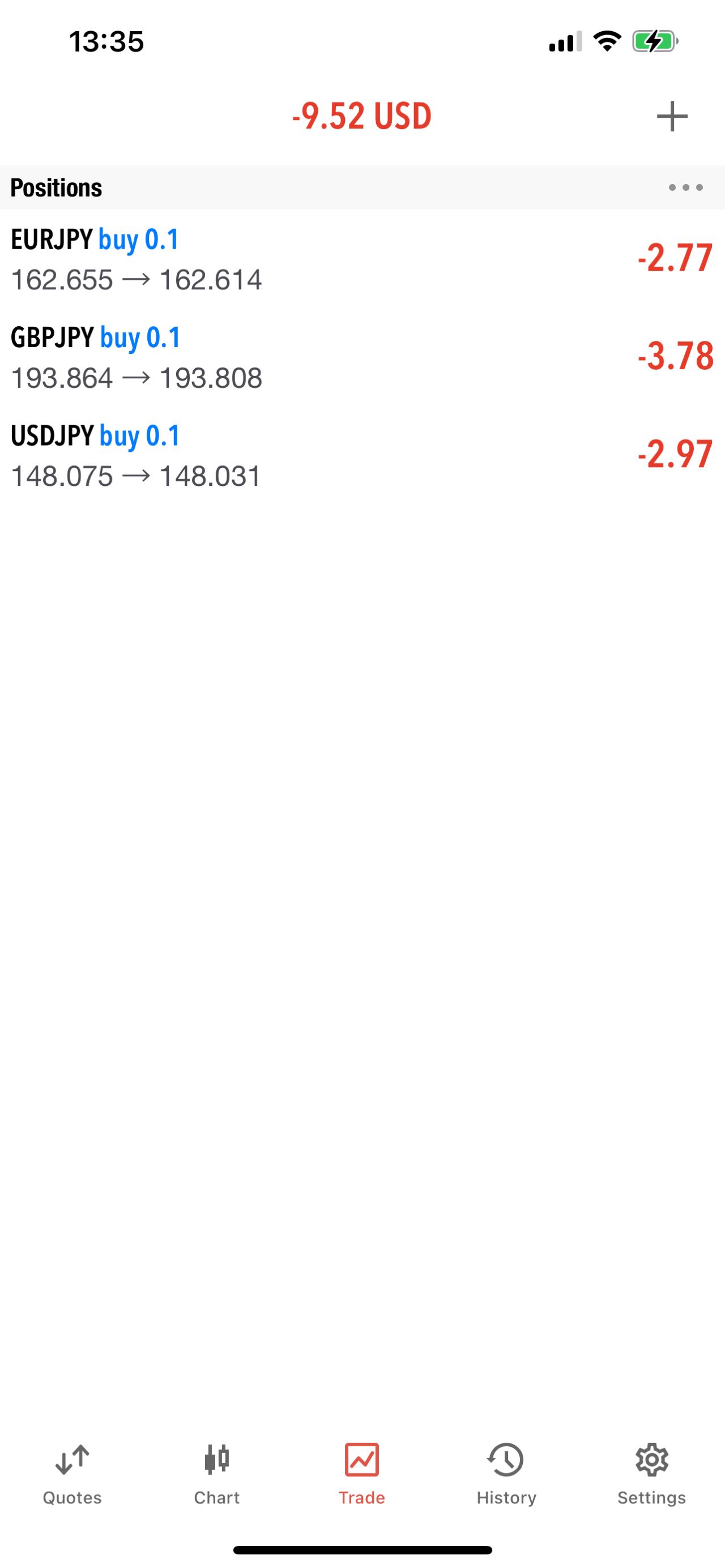Select the Trade tab
Viewport: 725px width, 1568px height.
[x=362, y=1474]
